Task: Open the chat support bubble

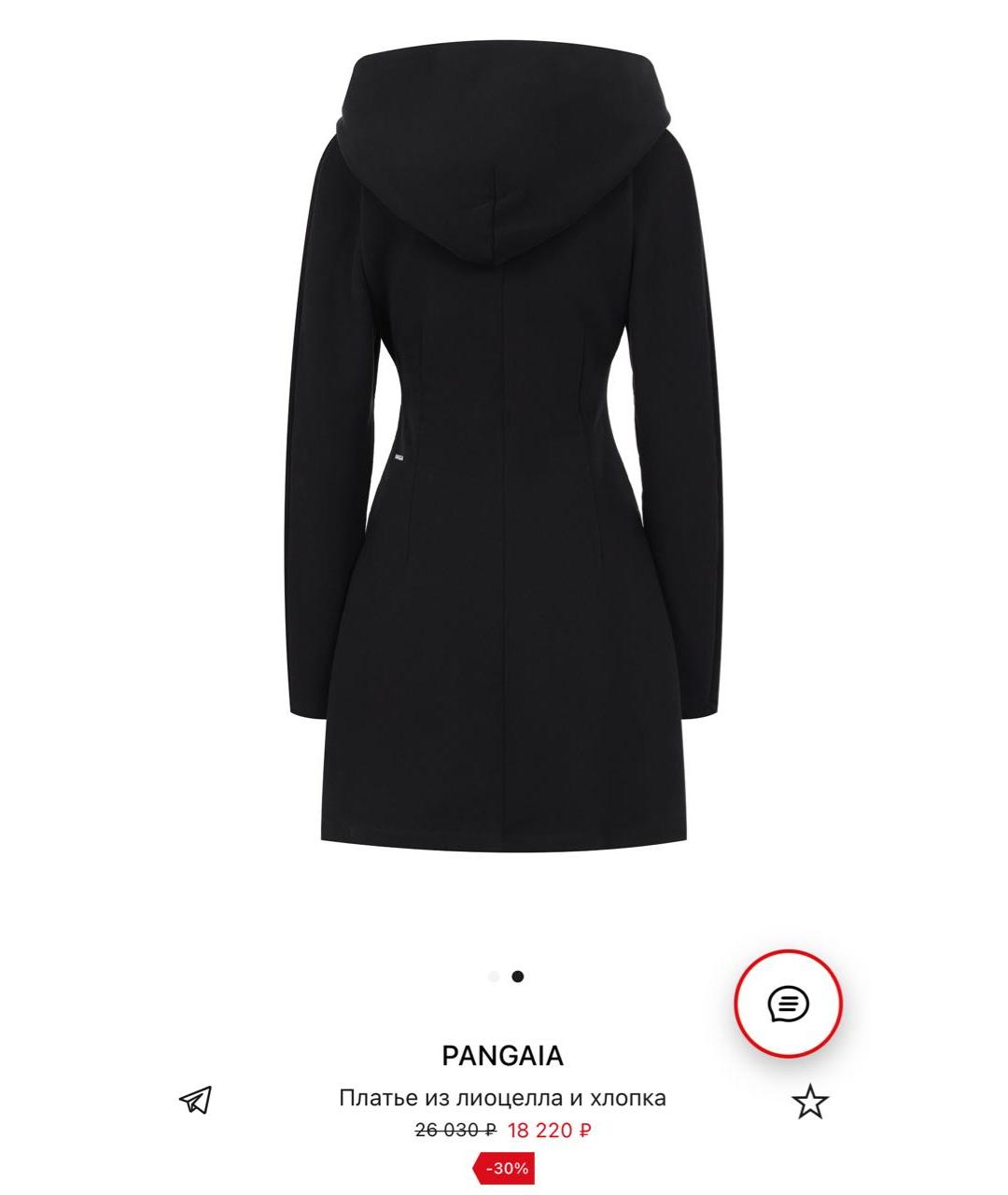Action: point(788,1005)
